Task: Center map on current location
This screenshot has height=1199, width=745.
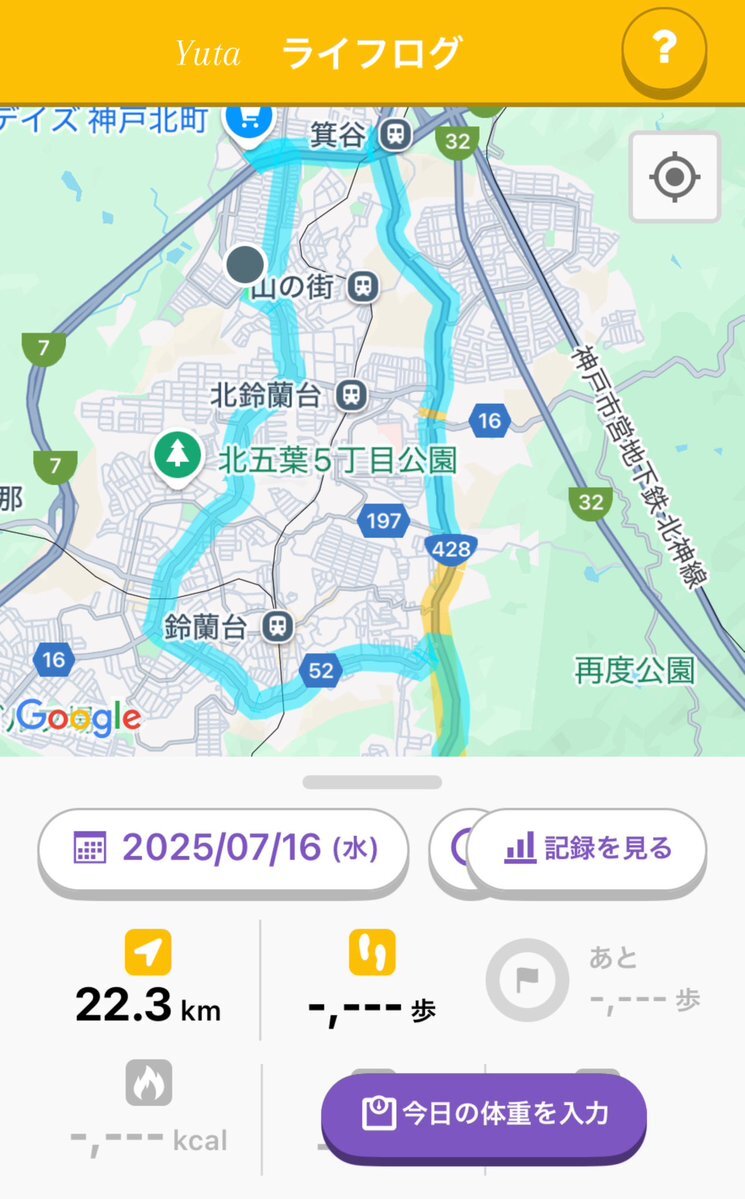Action: click(675, 177)
